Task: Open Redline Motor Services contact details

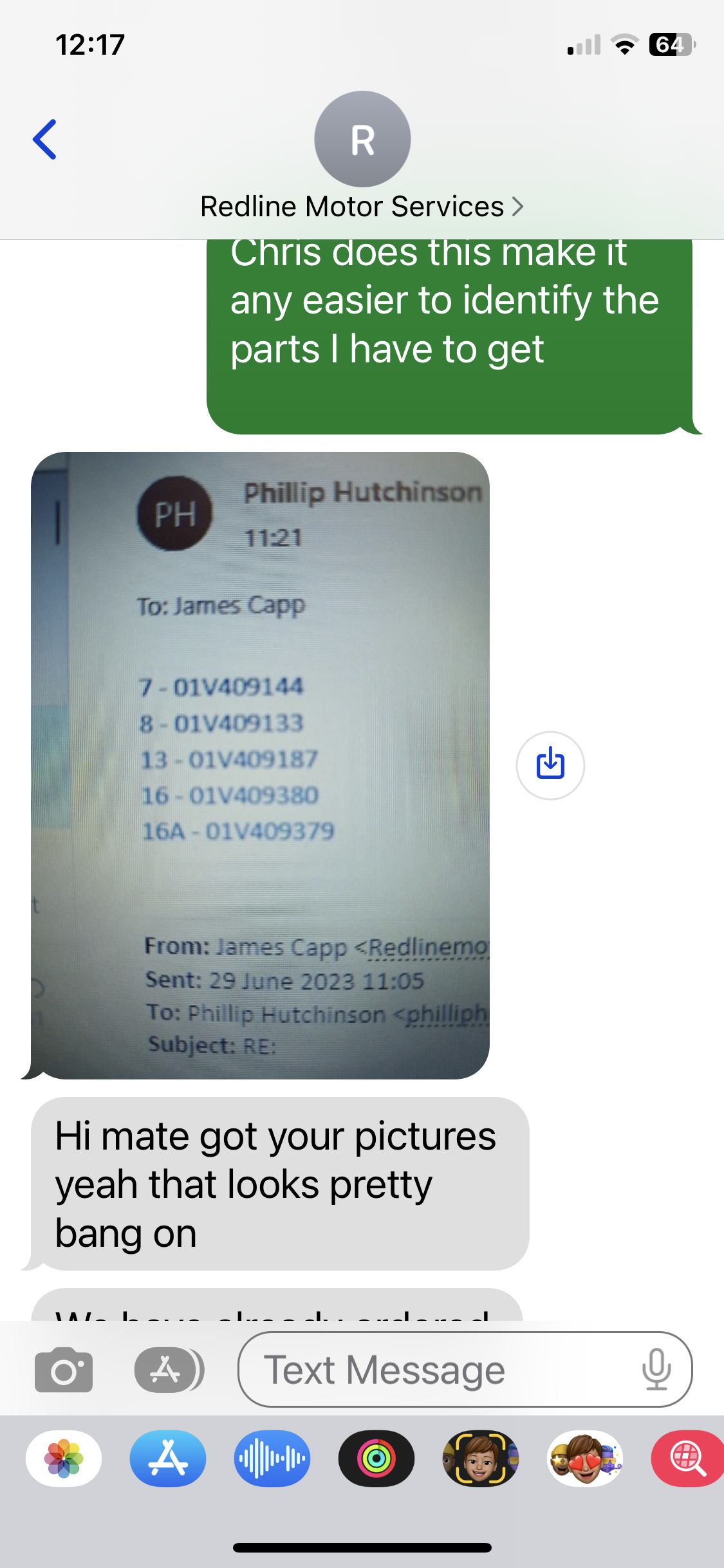Action: coord(362,207)
